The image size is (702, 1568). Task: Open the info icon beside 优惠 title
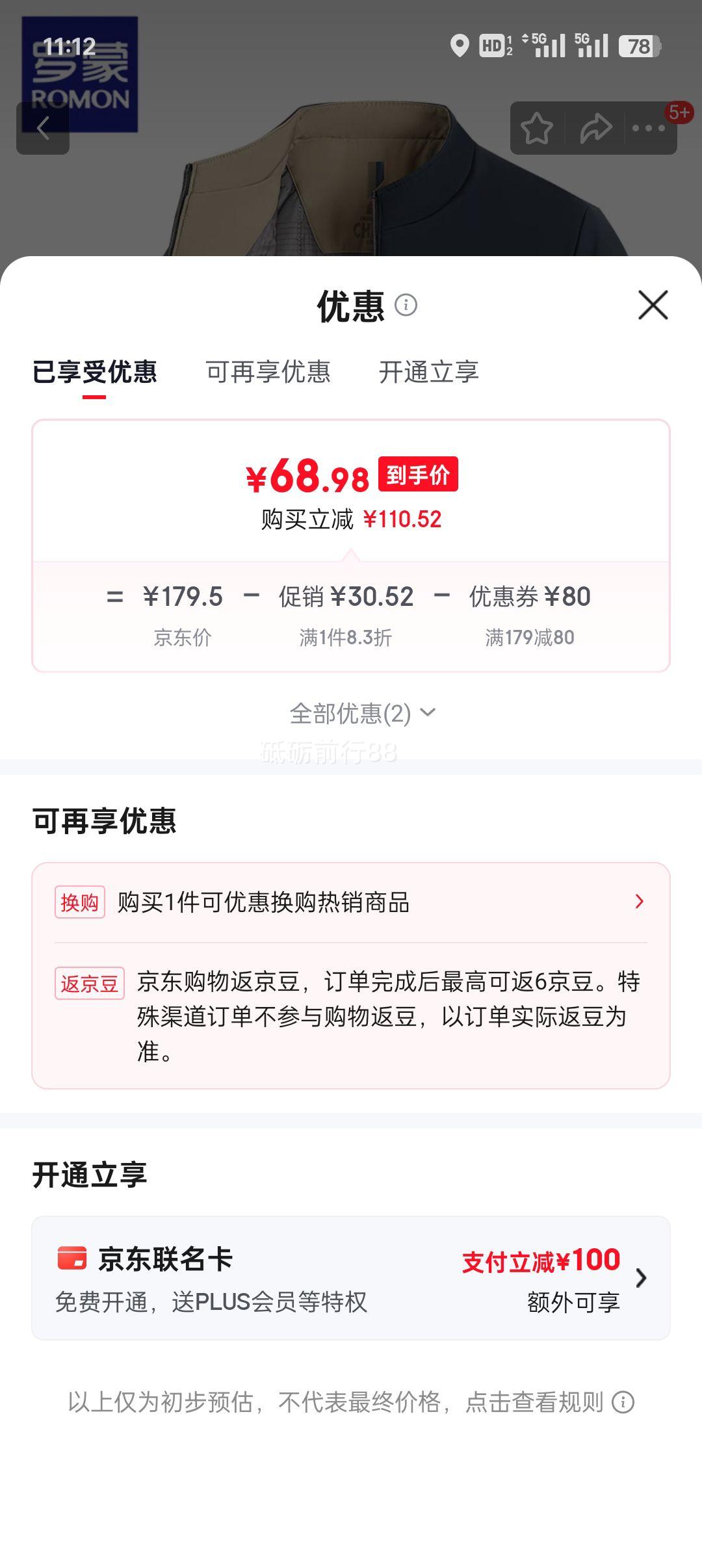pyautogui.click(x=406, y=306)
